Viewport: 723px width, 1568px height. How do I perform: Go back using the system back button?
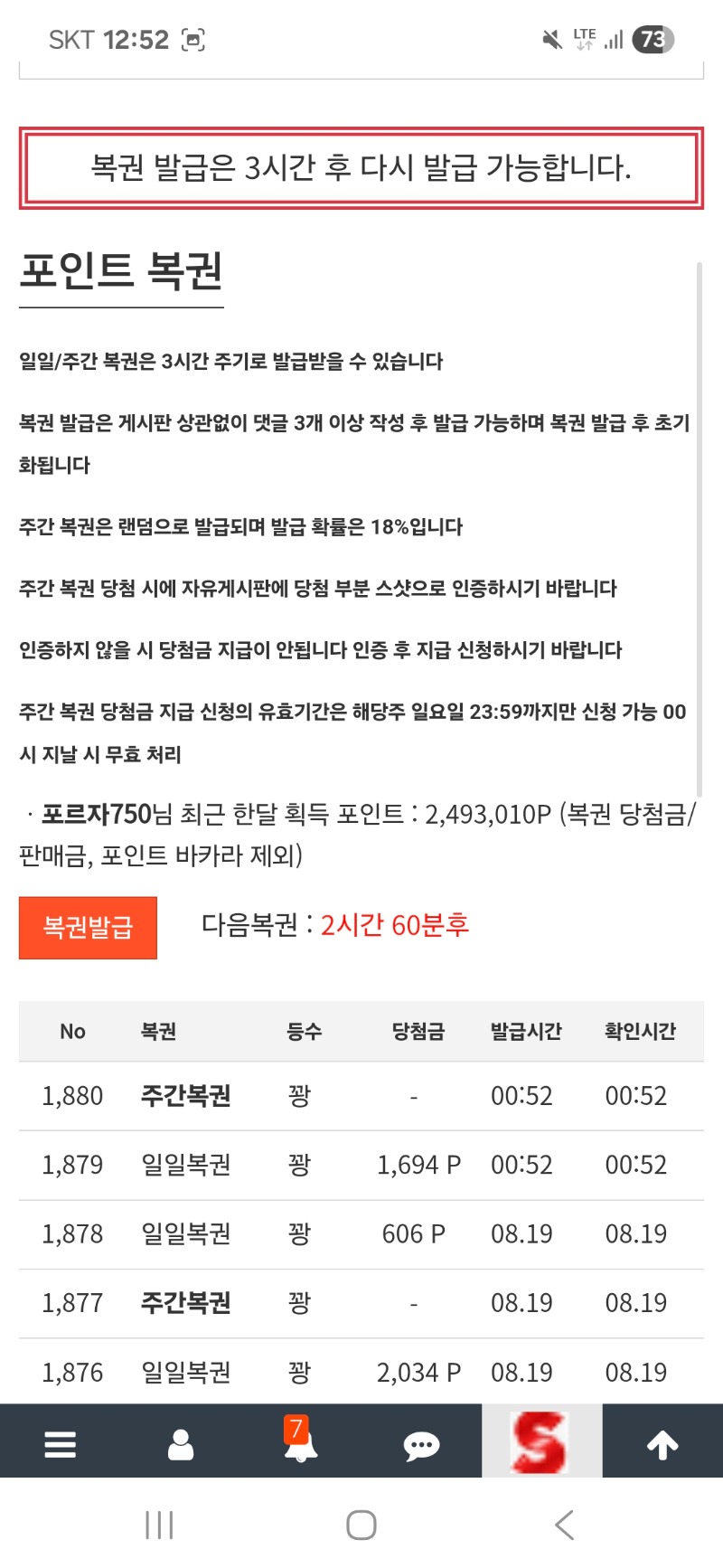564,1525
